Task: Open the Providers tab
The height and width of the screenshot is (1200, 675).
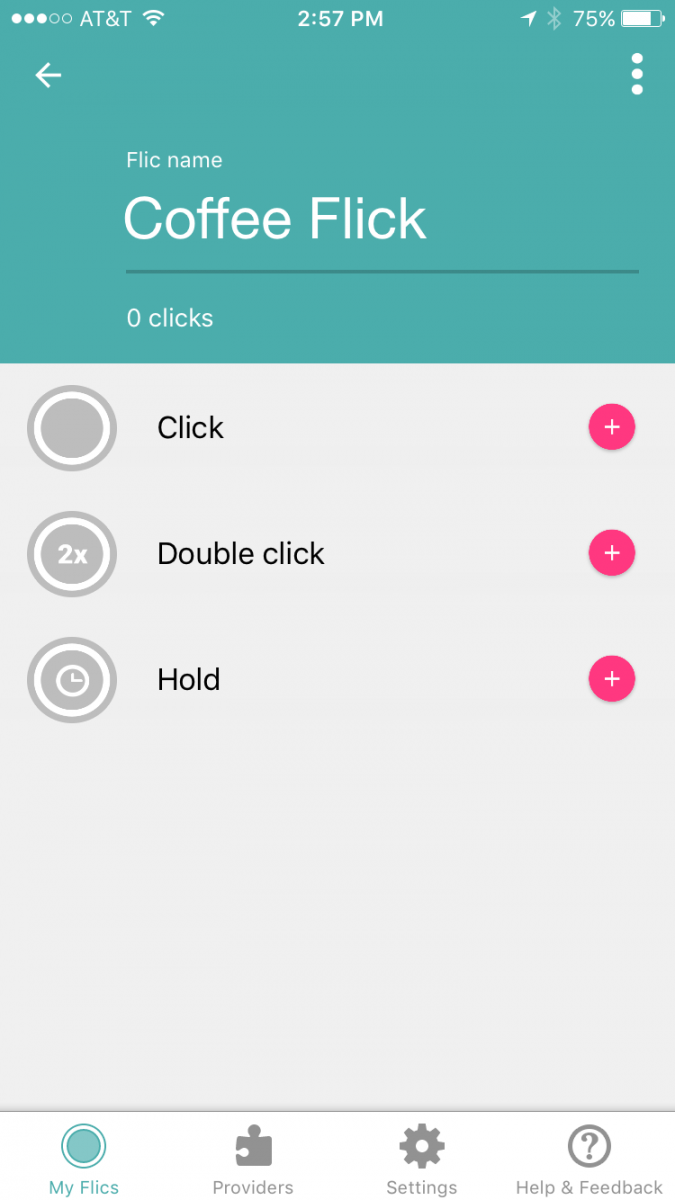Action: tap(253, 1158)
